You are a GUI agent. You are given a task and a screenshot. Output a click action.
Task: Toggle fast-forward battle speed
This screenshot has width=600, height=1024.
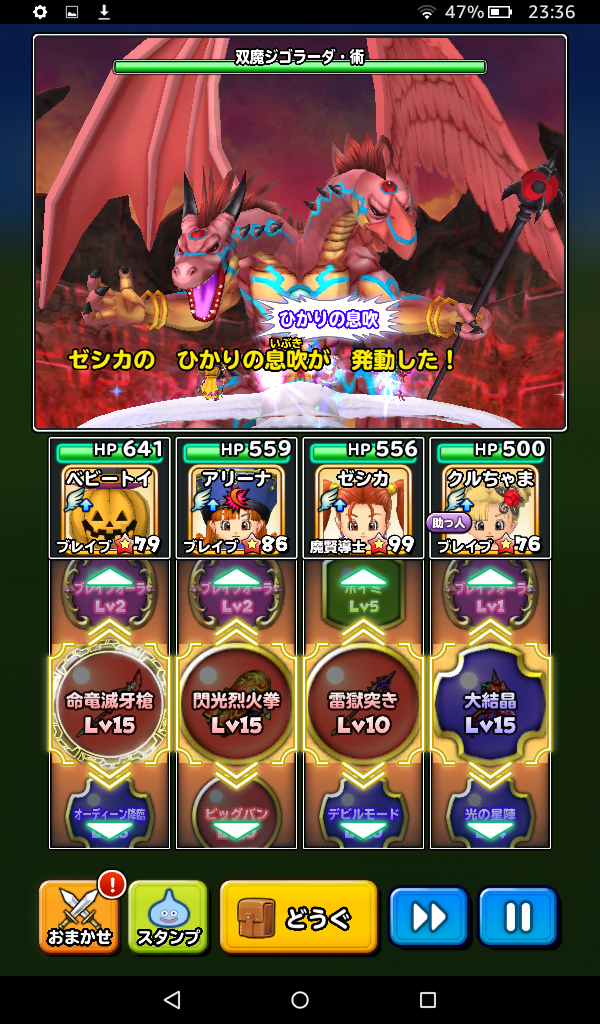pyautogui.click(x=428, y=916)
